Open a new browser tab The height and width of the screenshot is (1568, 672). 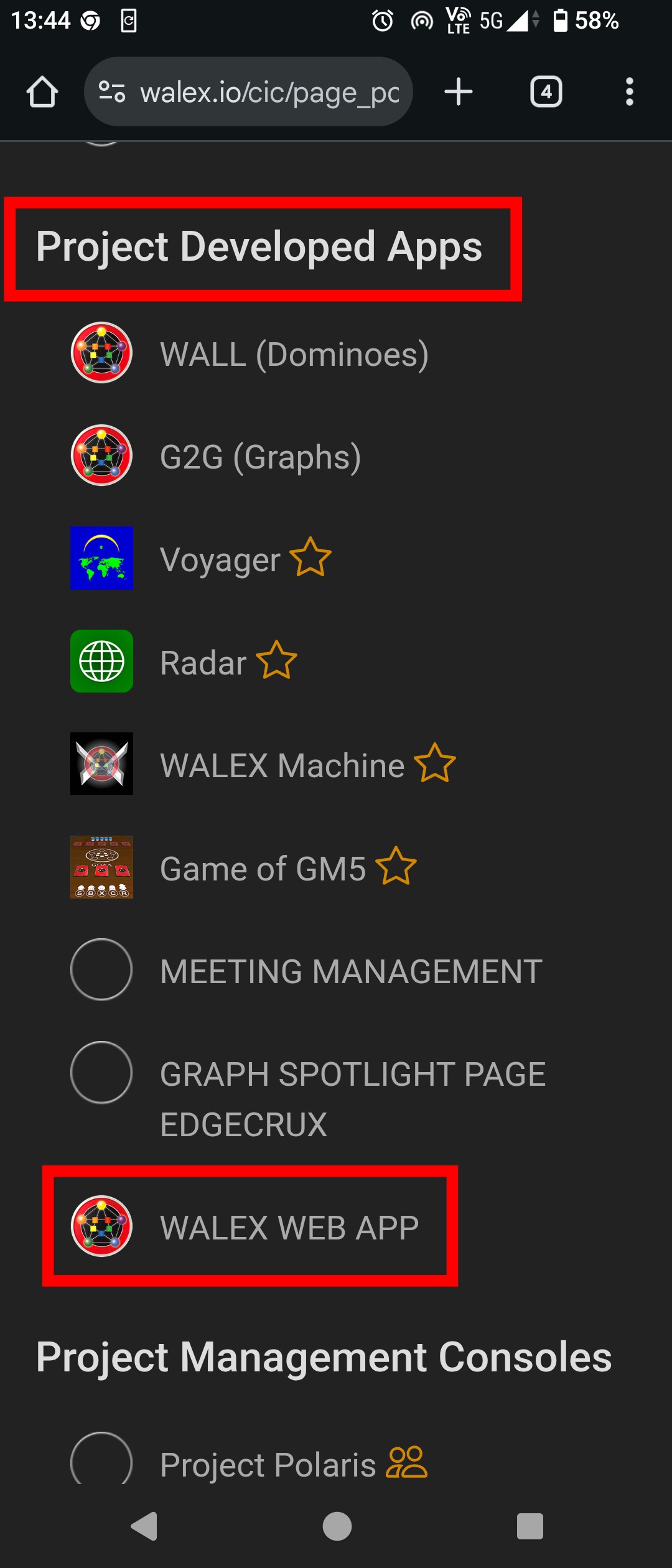(459, 92)
